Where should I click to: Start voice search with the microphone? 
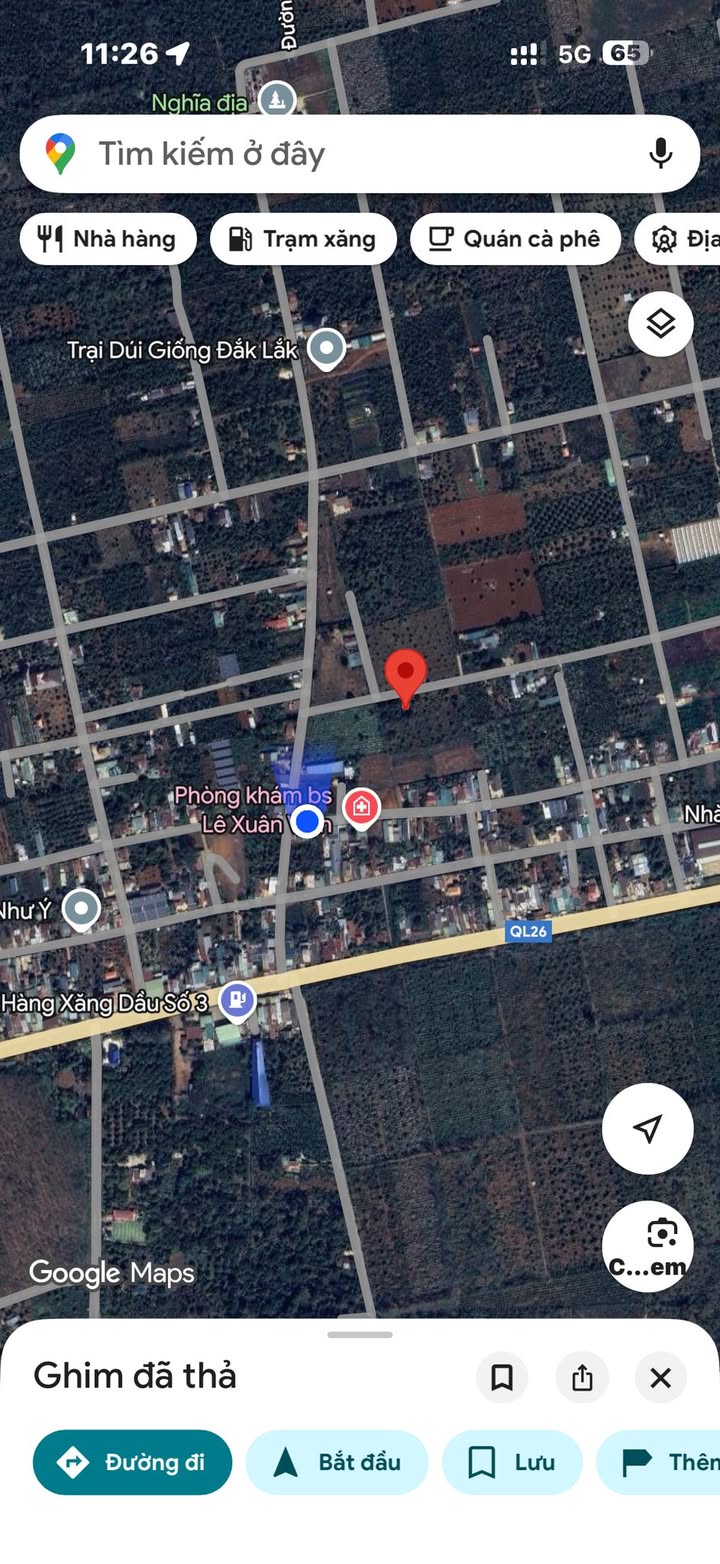coord(660,154)
